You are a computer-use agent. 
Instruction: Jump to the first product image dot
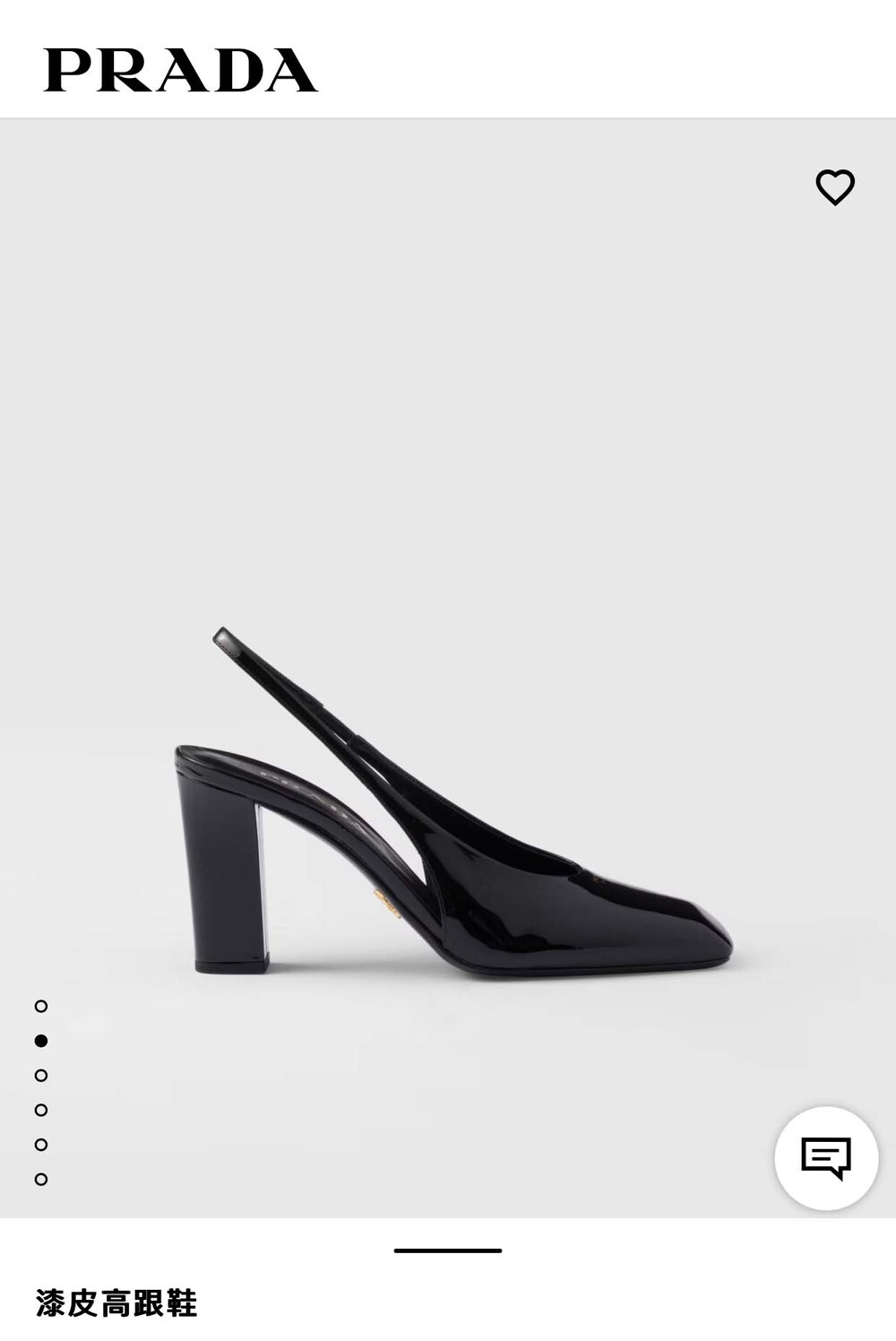(41, 1007)
